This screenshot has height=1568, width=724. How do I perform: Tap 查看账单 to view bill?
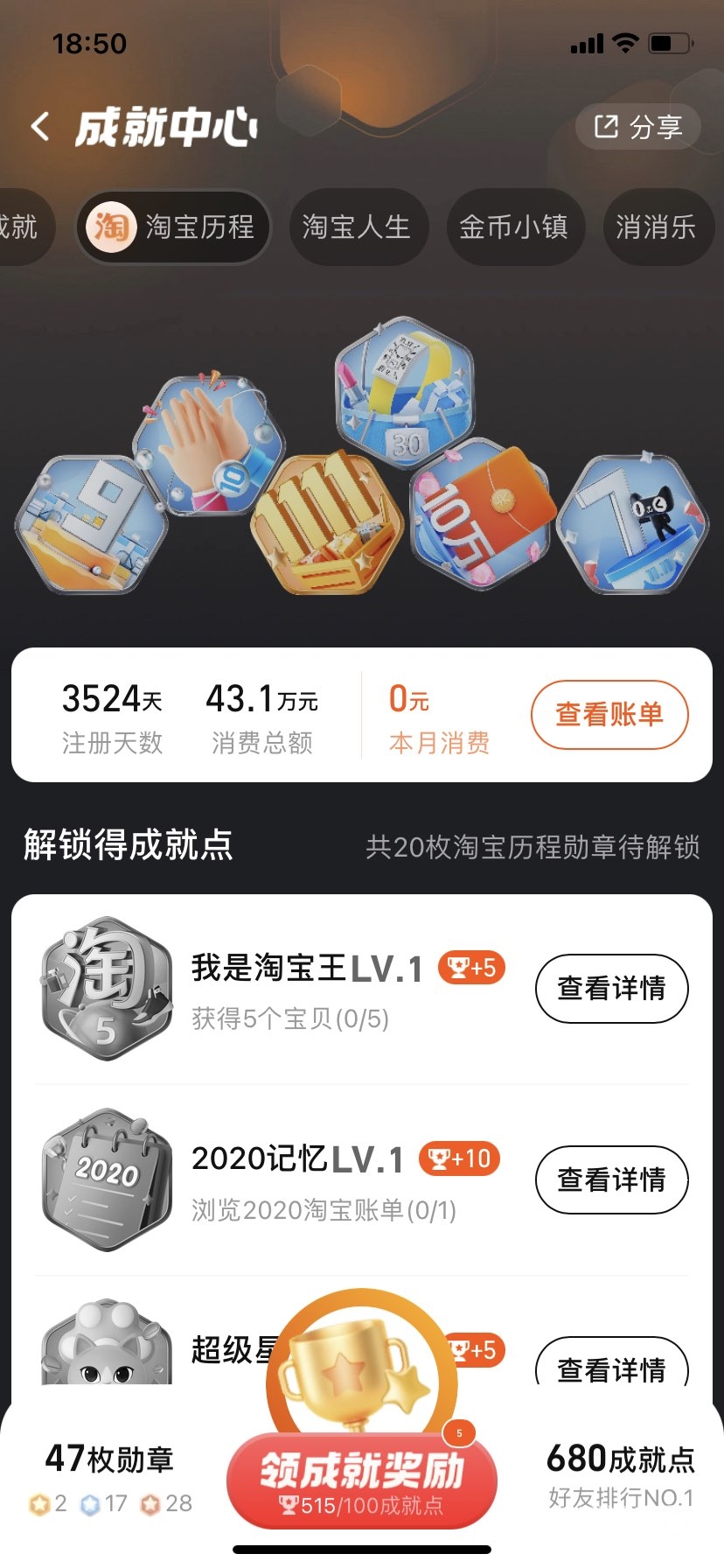pyautogui.click(x=609, y=714)
